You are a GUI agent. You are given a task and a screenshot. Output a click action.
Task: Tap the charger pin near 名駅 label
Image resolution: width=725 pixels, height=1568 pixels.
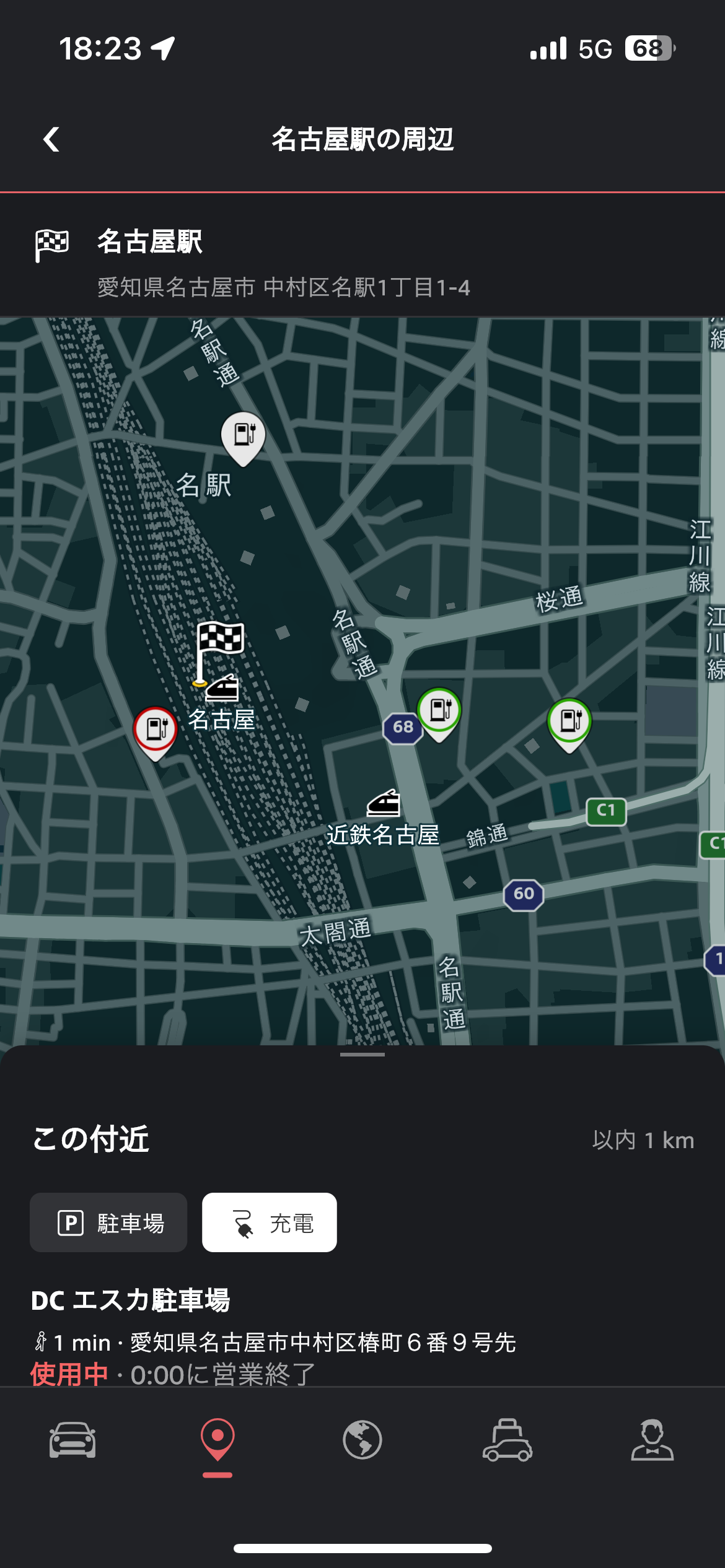tap(244, 436)
